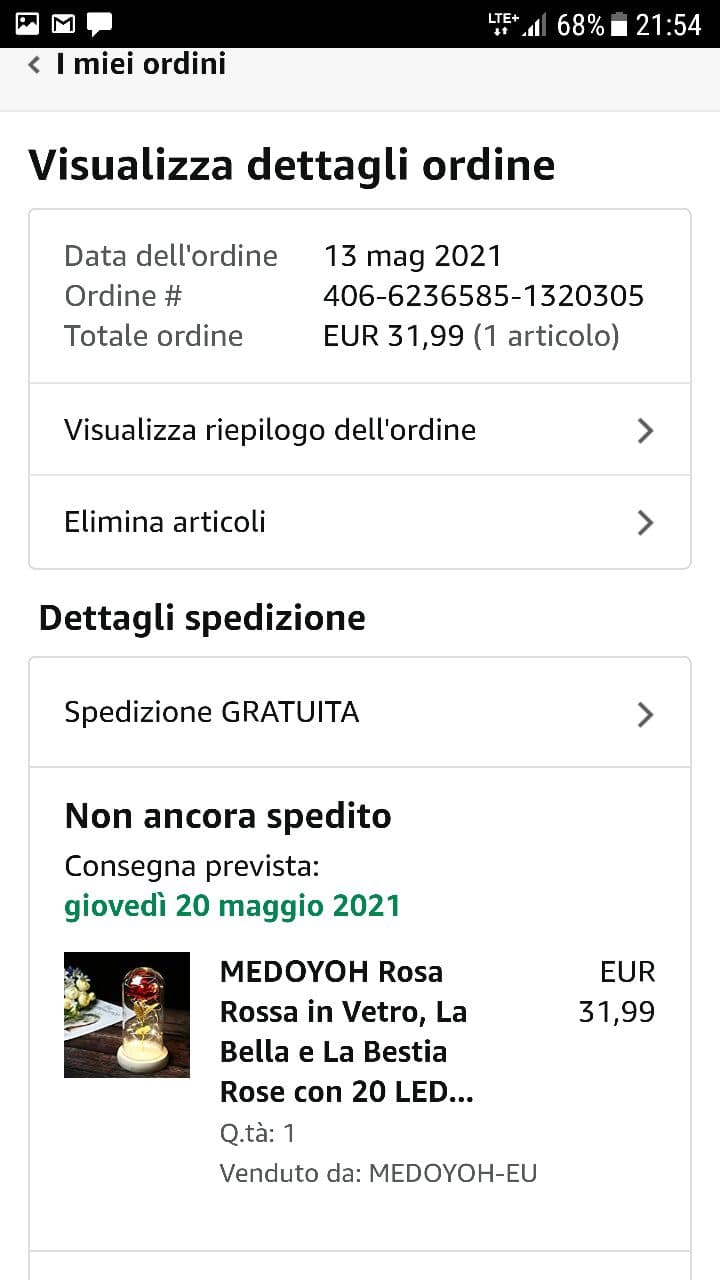
Task: Open the Elimina articoli row
Action: click(359, 522)
